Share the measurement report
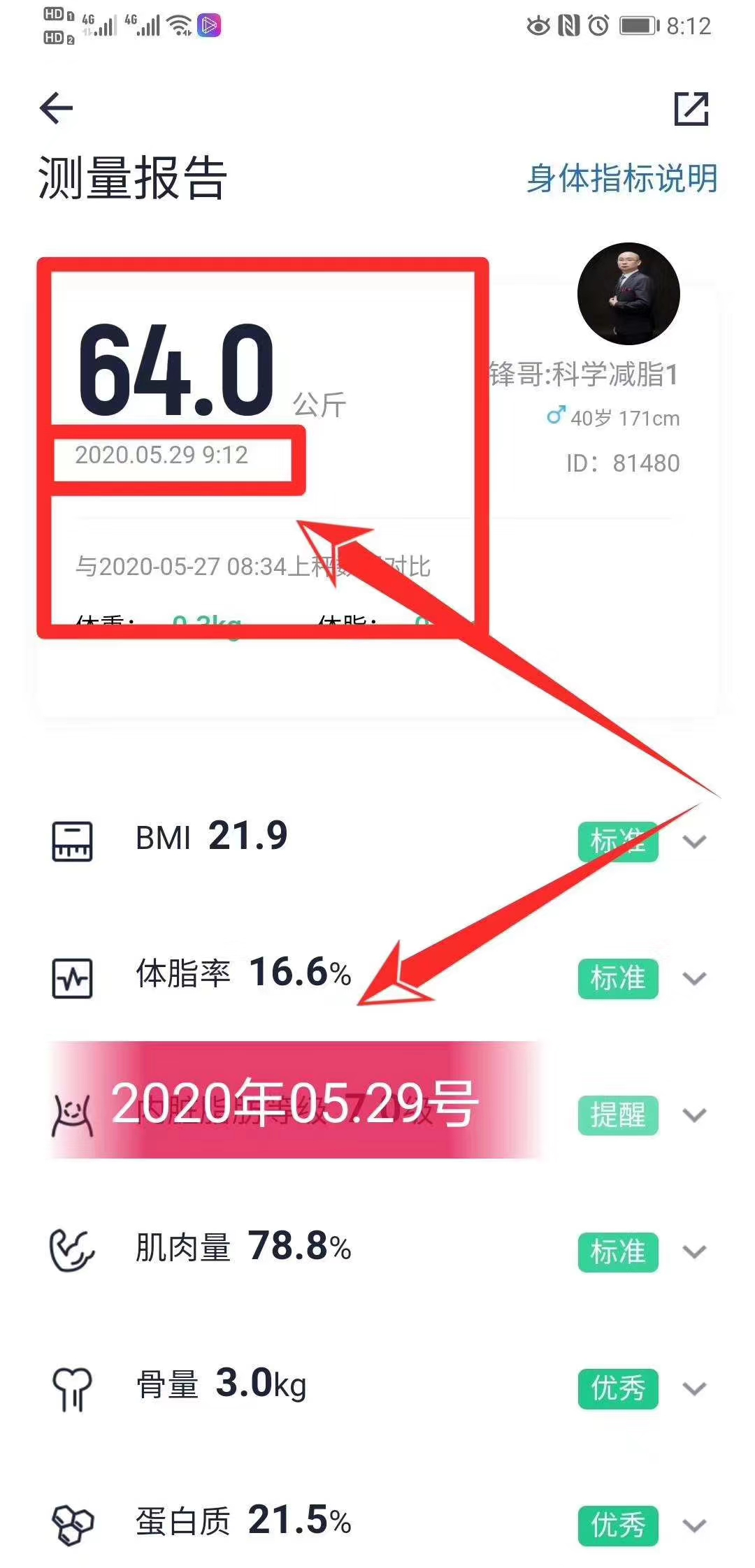This screenshot has height=1568, width=755. (x=691, y=109)
